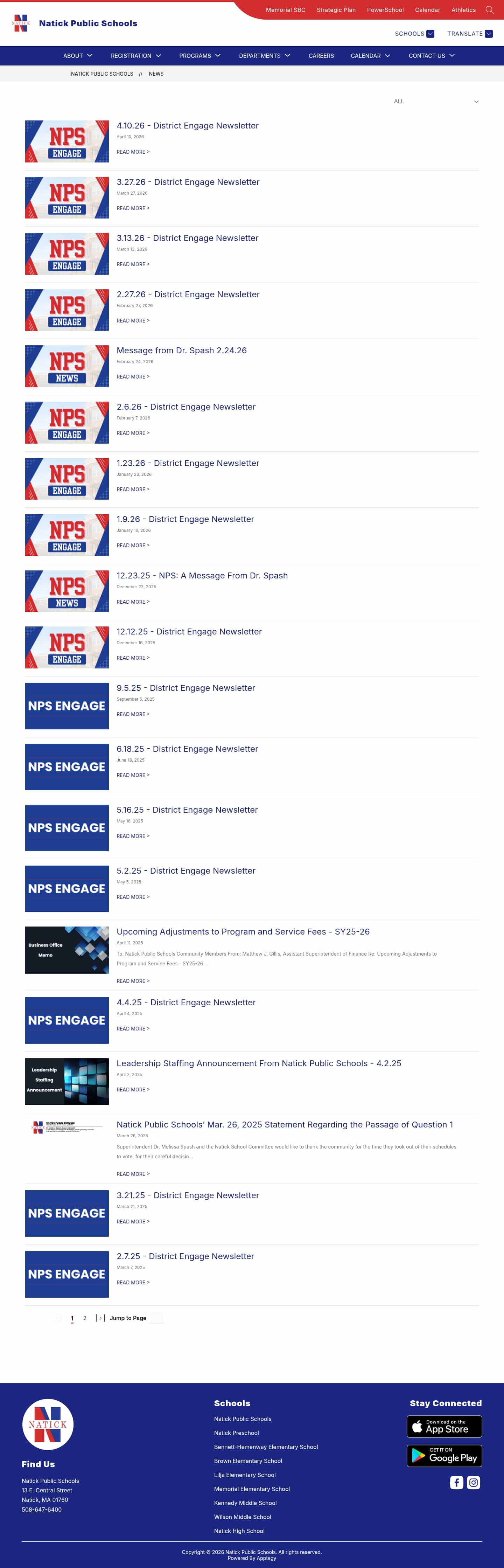Open the 12.23.25 NPS message thumbnail
Image resolution: width=504 pixels, height=1568 pixels.
coord(67,591)
